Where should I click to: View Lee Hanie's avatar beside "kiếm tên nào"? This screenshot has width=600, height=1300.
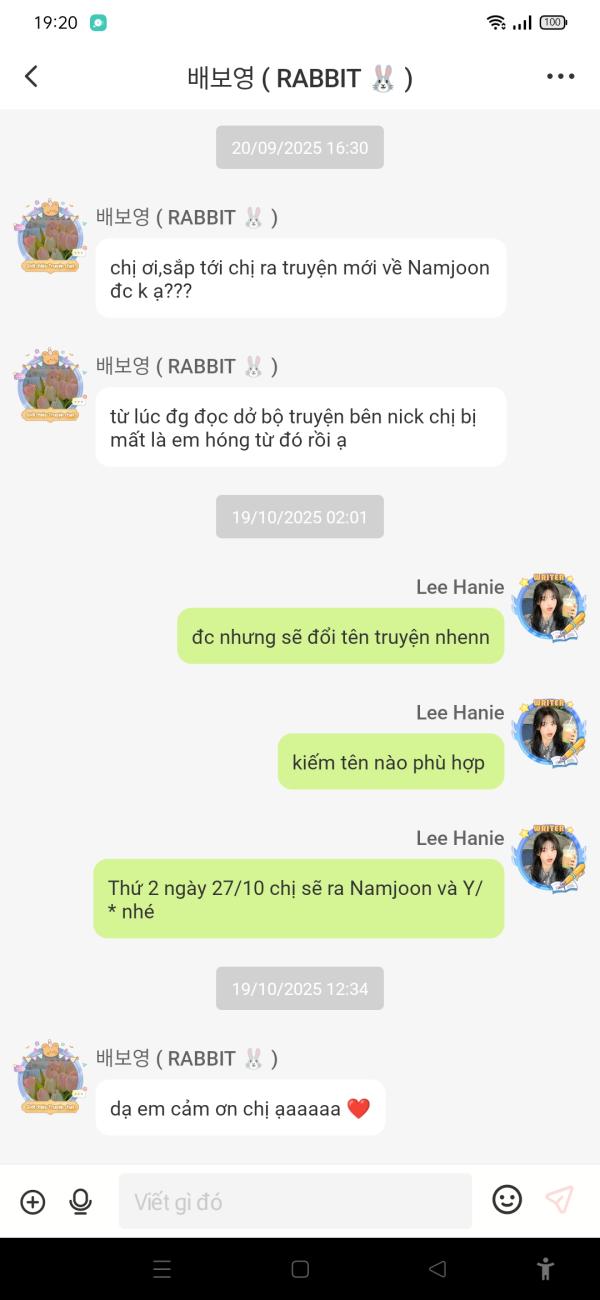point(549,733)
